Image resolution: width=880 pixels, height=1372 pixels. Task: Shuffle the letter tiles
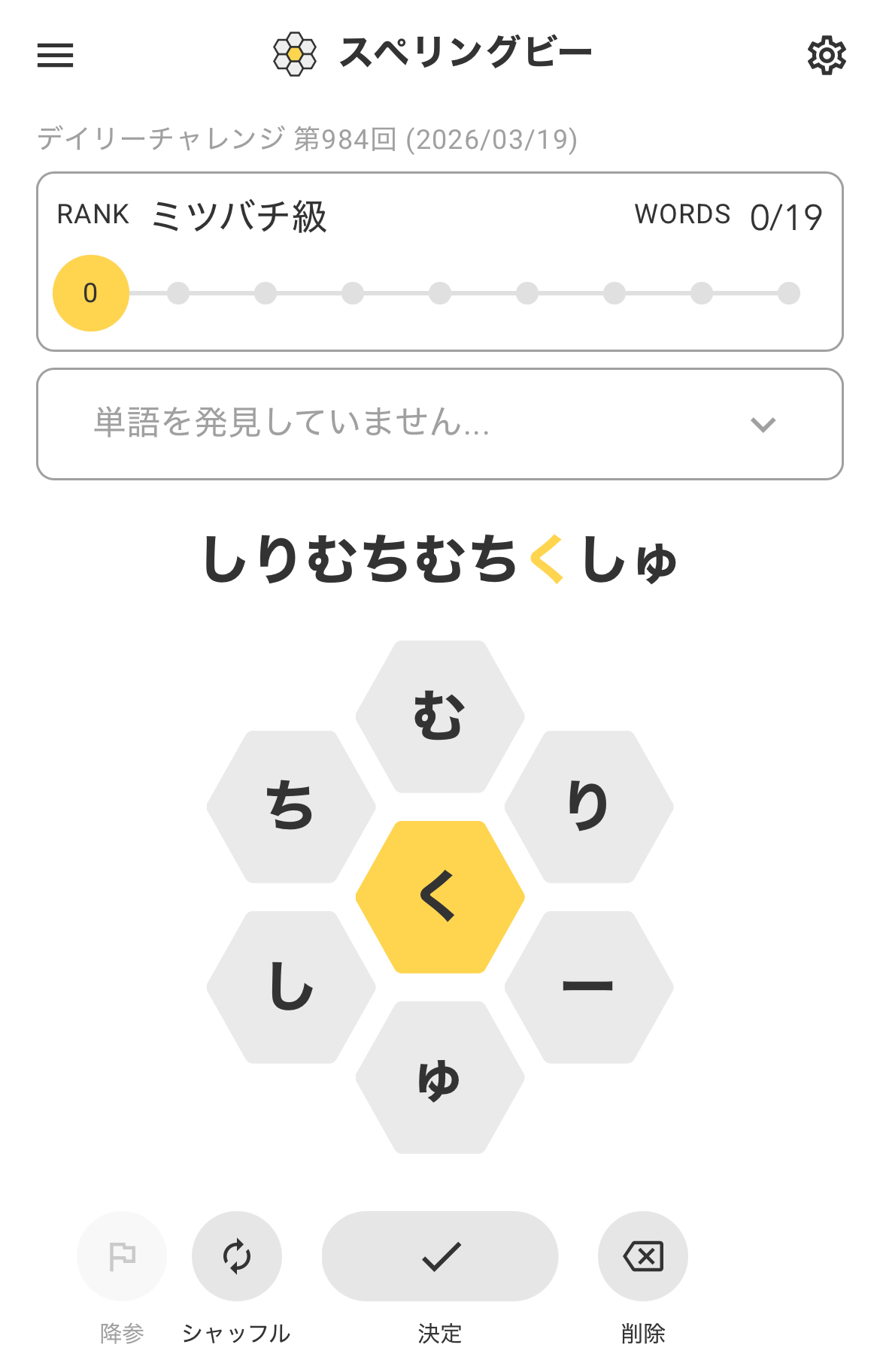(237, 1256)
